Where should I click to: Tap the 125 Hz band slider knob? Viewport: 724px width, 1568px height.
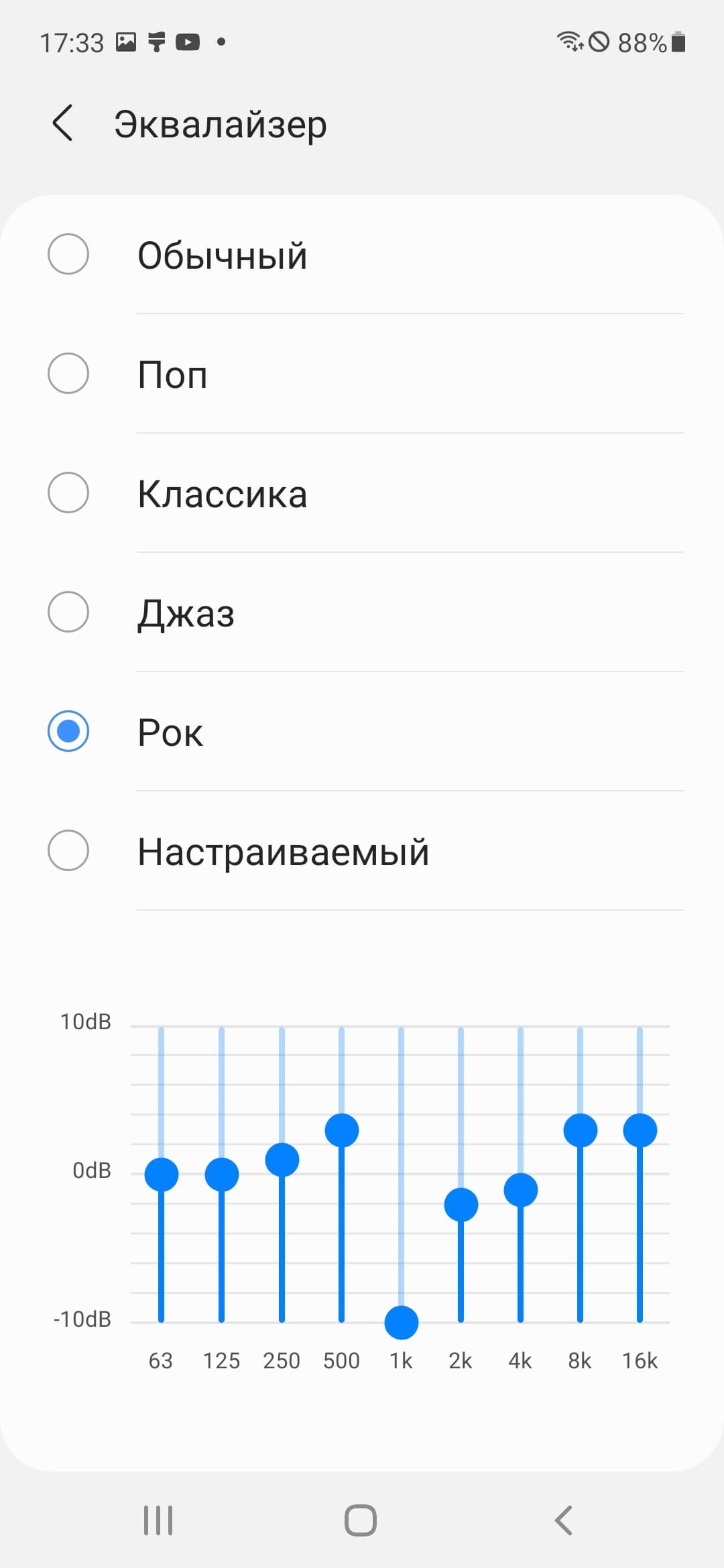pos(222,1174)
